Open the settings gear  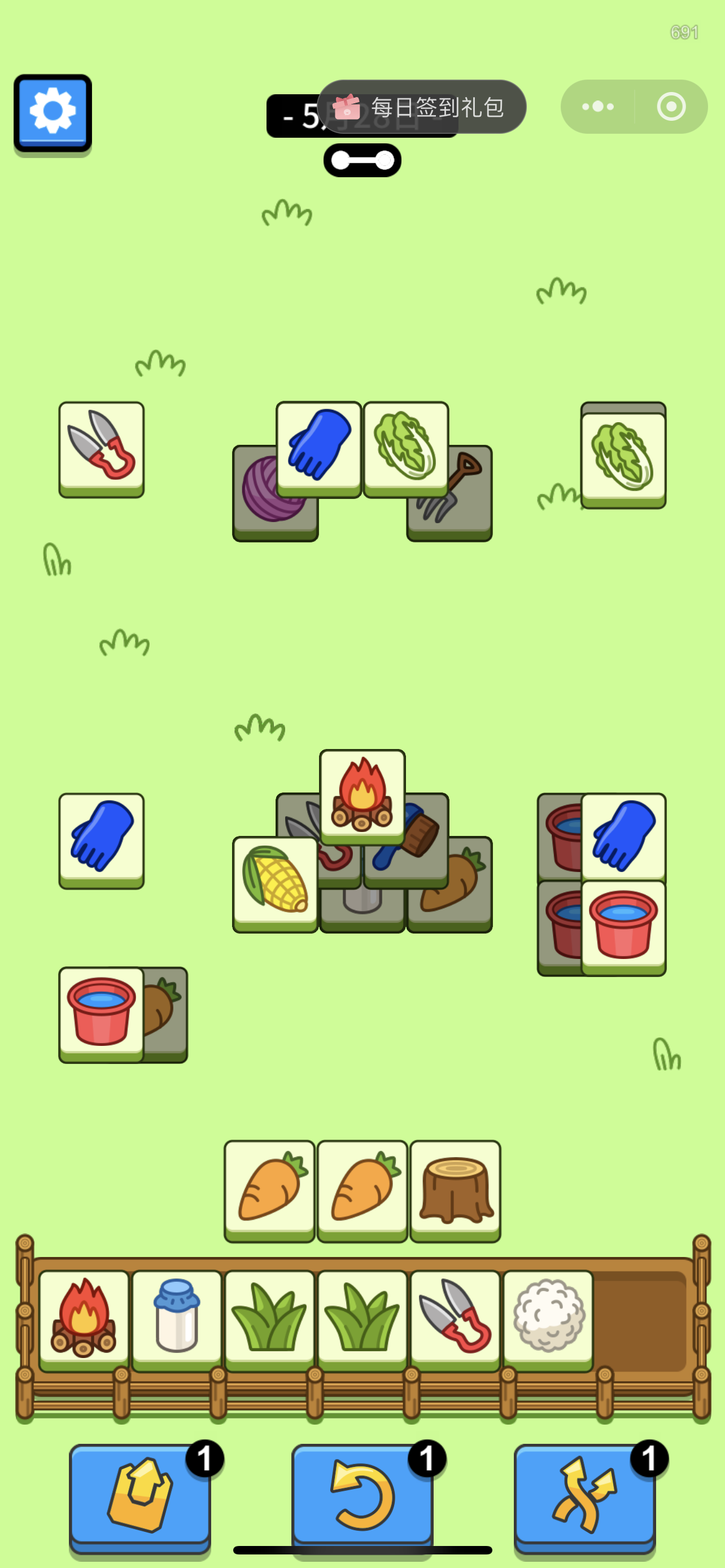[53, 112]
